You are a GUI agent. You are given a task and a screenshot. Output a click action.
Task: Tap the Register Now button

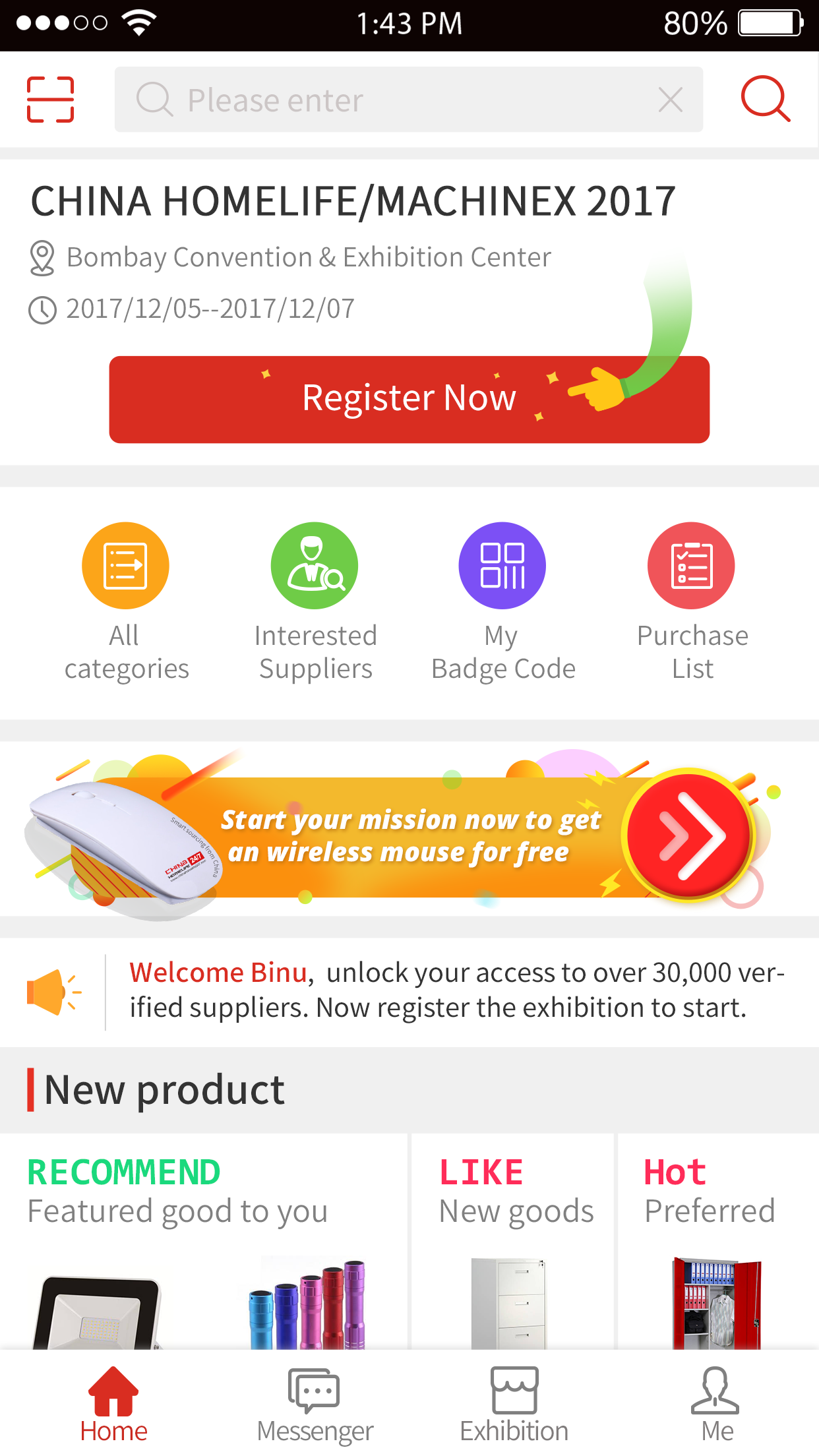tap(409, 399)
